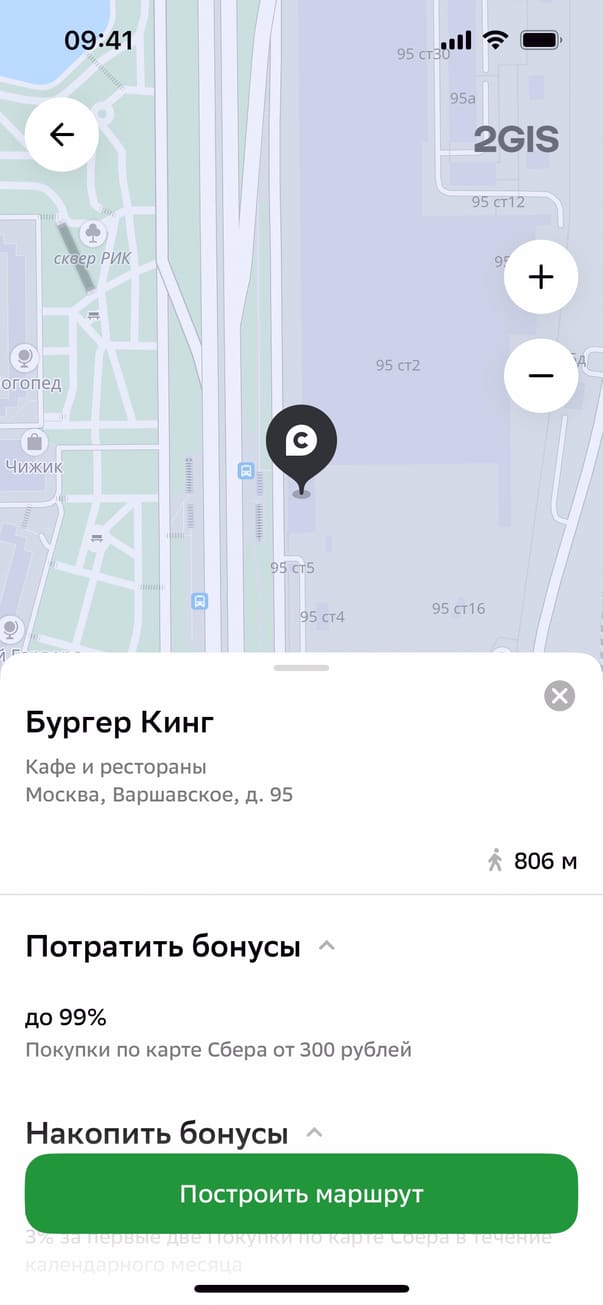Collapse the Накопить бонусы section
Viewport: 603px width, 1305px height.
coord(314,1133)
